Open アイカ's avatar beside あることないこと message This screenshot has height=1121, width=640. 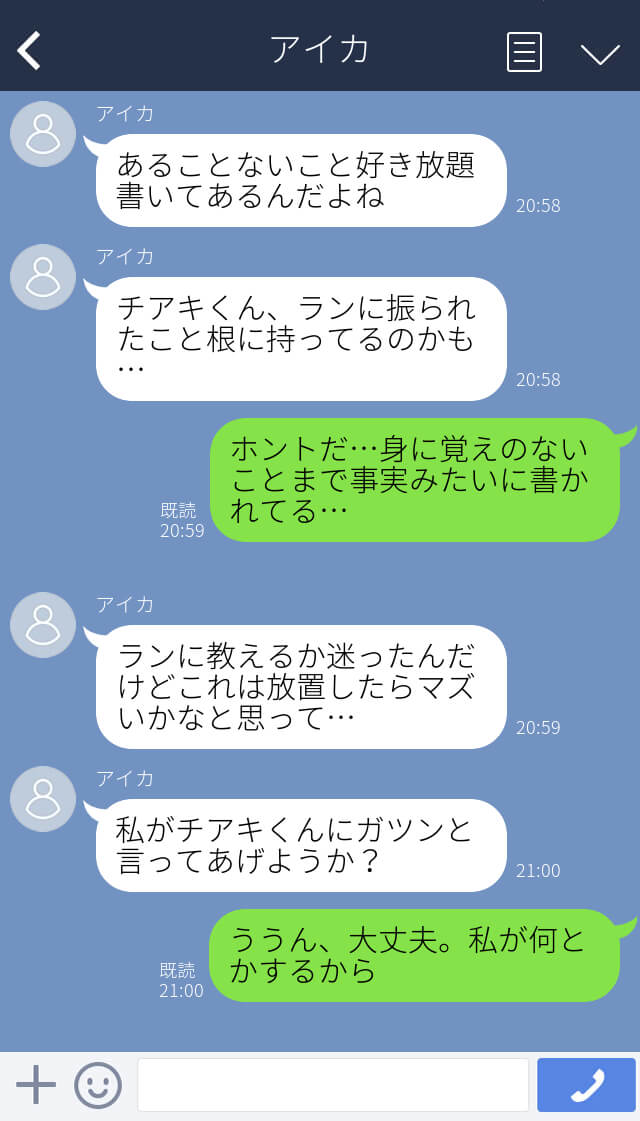(43, 134)
